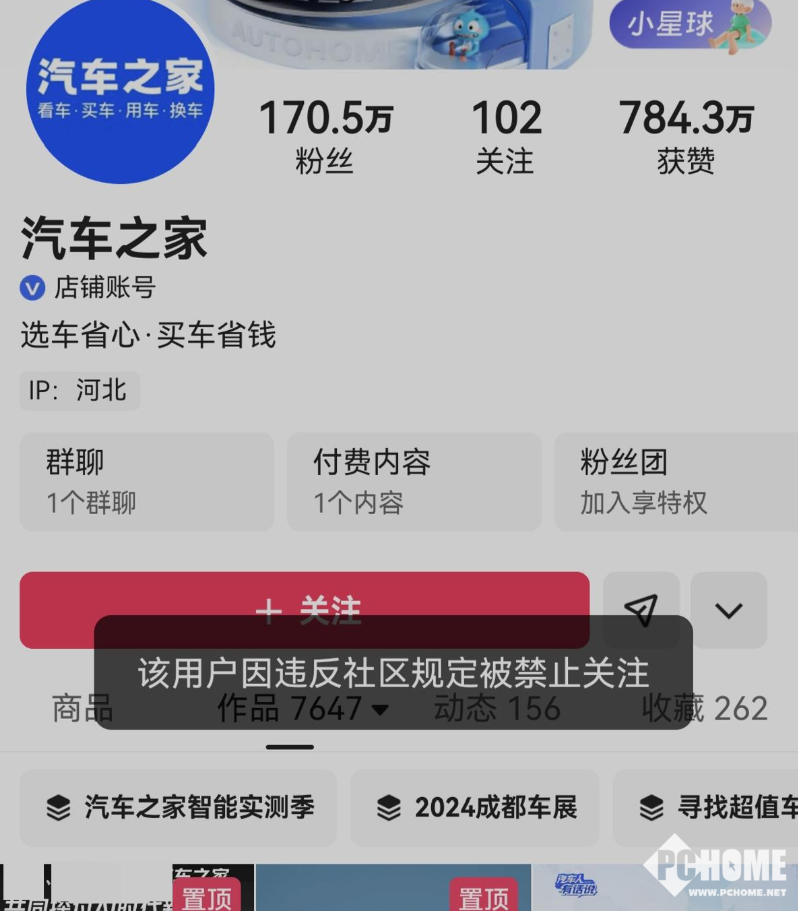Image resolution: width=798 pixels, height=911 pixels.
Task: Open the 寻找超值车 collection chip
Action: (x=710, y=807)
